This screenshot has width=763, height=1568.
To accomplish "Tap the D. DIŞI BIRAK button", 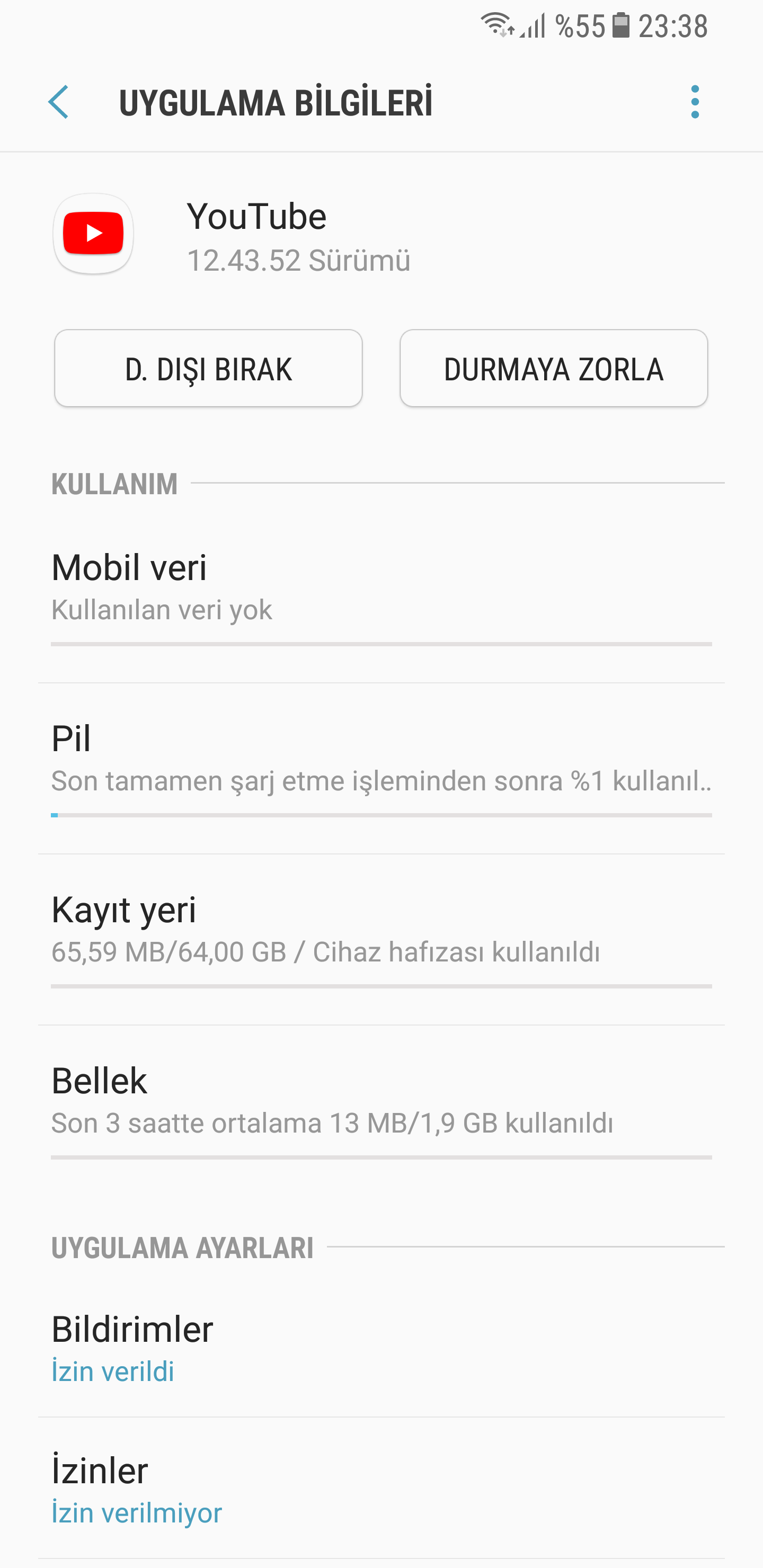I will click(208, 369).
